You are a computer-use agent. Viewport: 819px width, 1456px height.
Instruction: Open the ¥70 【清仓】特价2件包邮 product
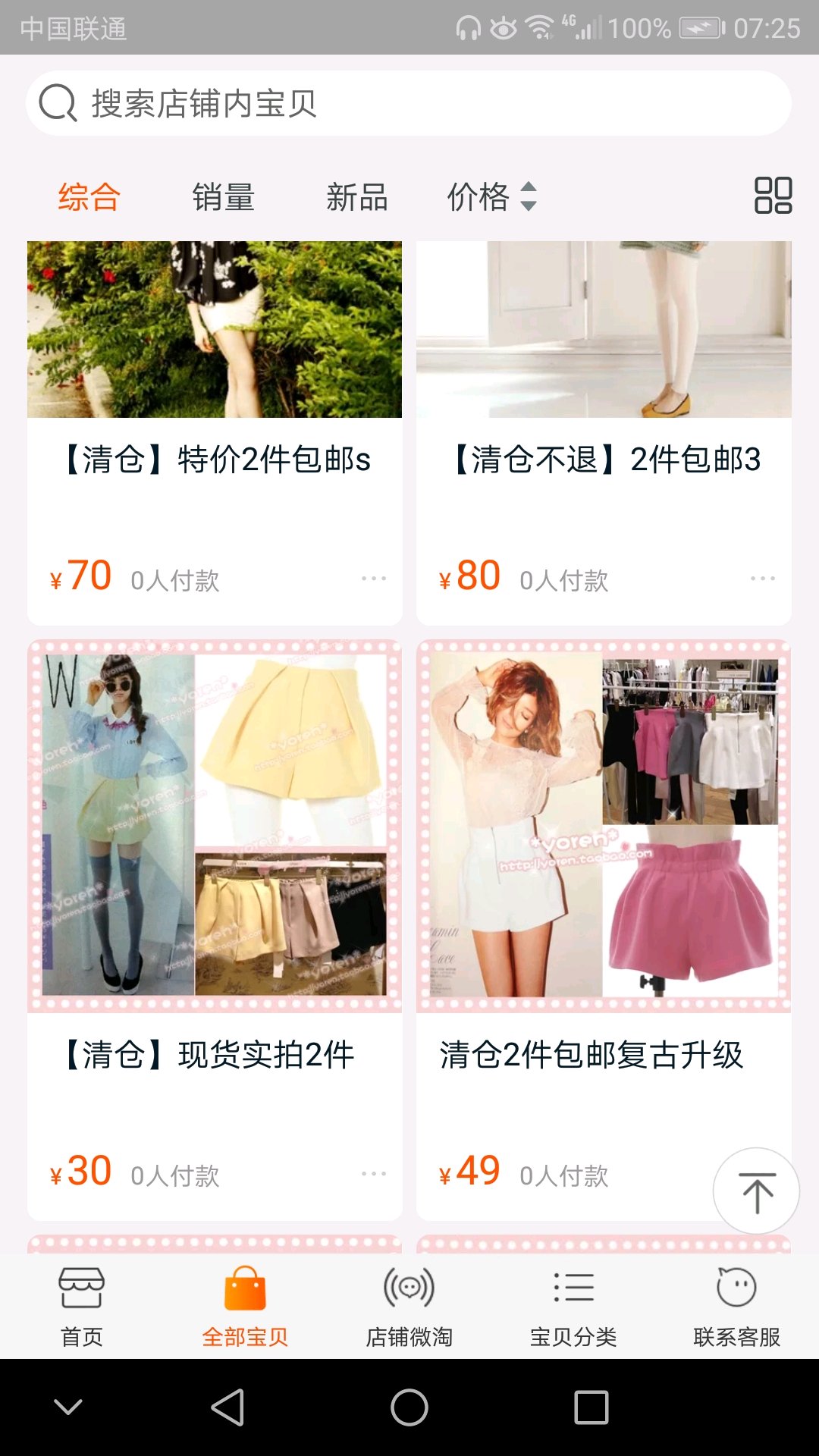[215, 458]
